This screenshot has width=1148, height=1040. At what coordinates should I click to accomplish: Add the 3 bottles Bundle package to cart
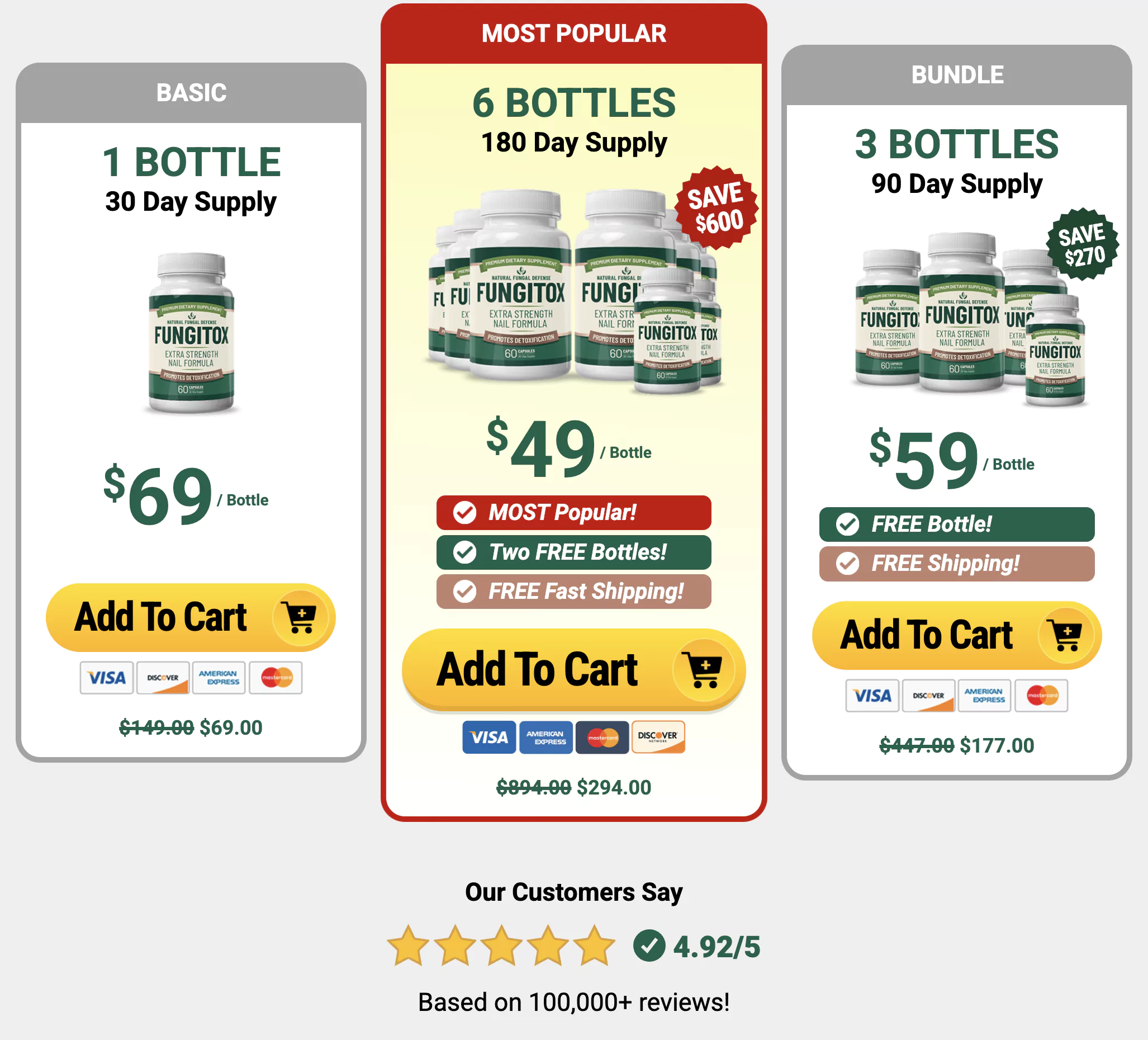956,635
